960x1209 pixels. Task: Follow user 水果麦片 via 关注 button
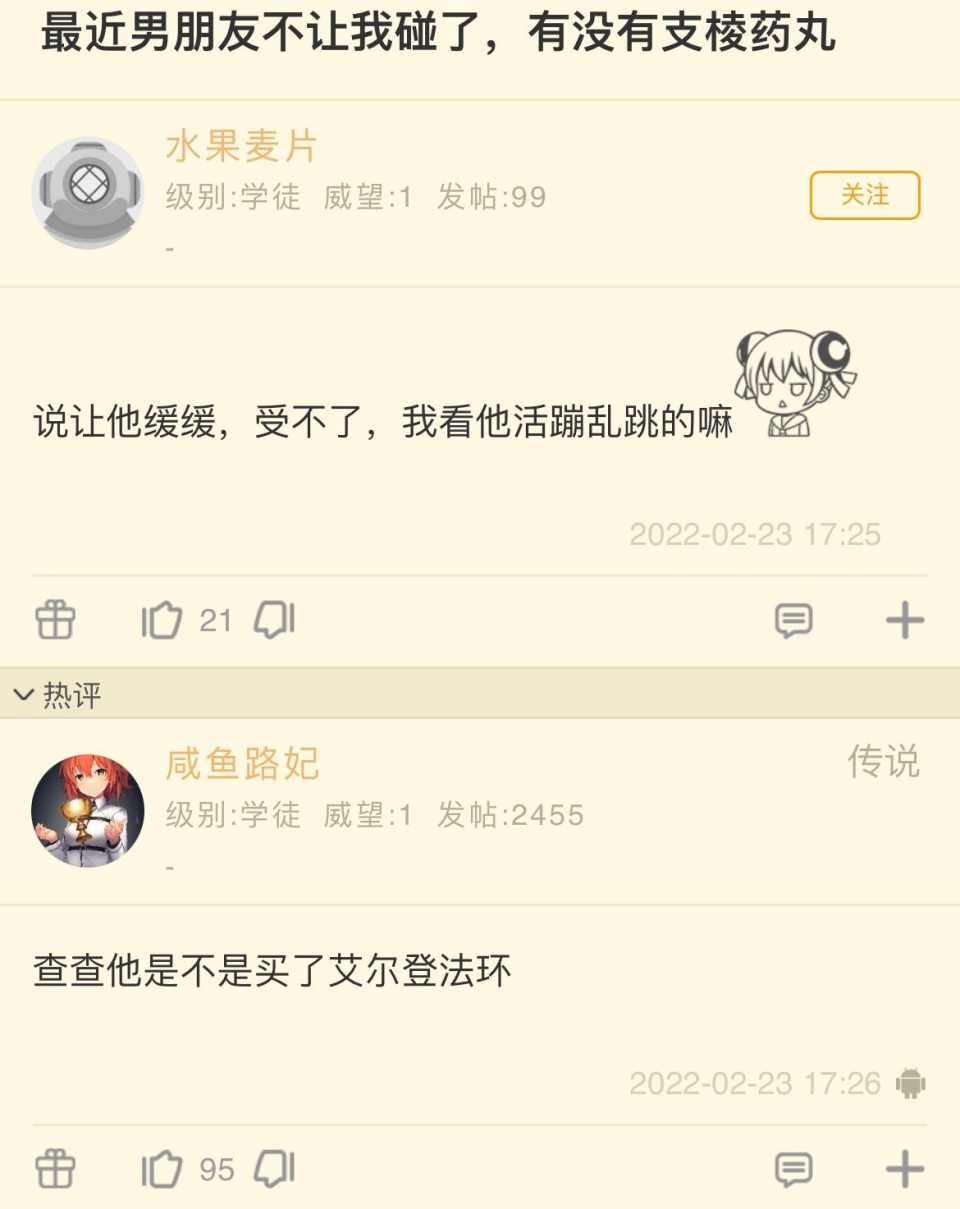[864, 195]
